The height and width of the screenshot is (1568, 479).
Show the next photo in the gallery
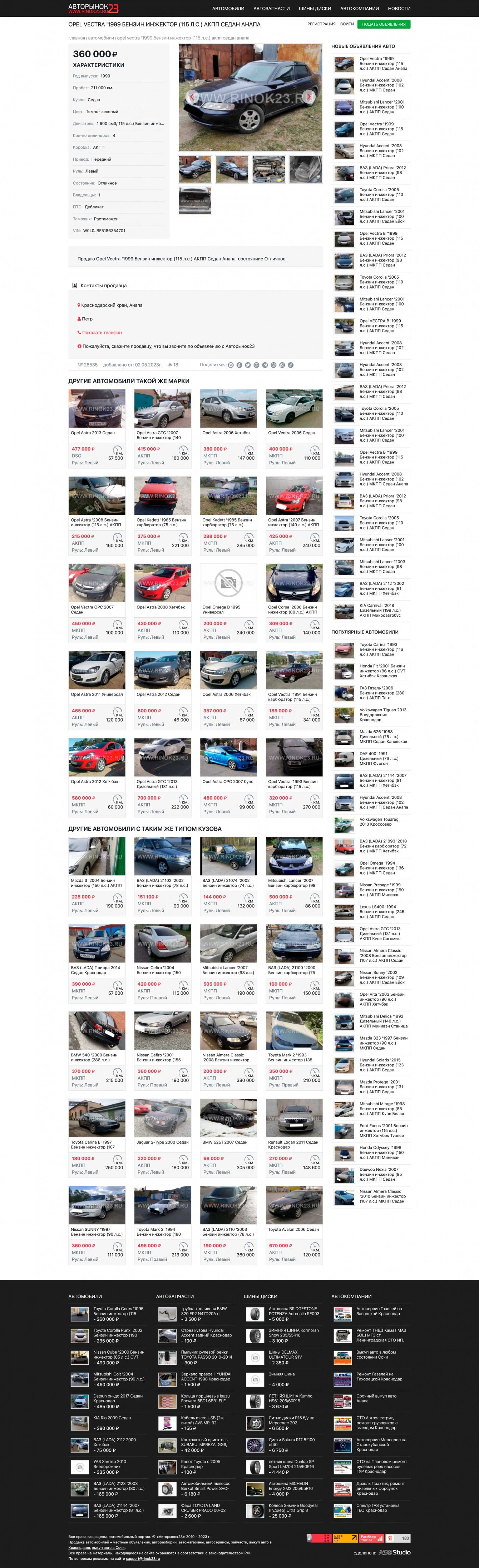click(x=310, y=96)
